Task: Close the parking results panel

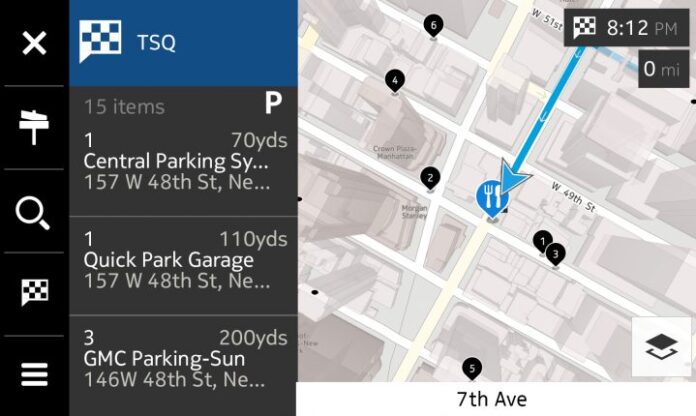Action: coord(34,43)
